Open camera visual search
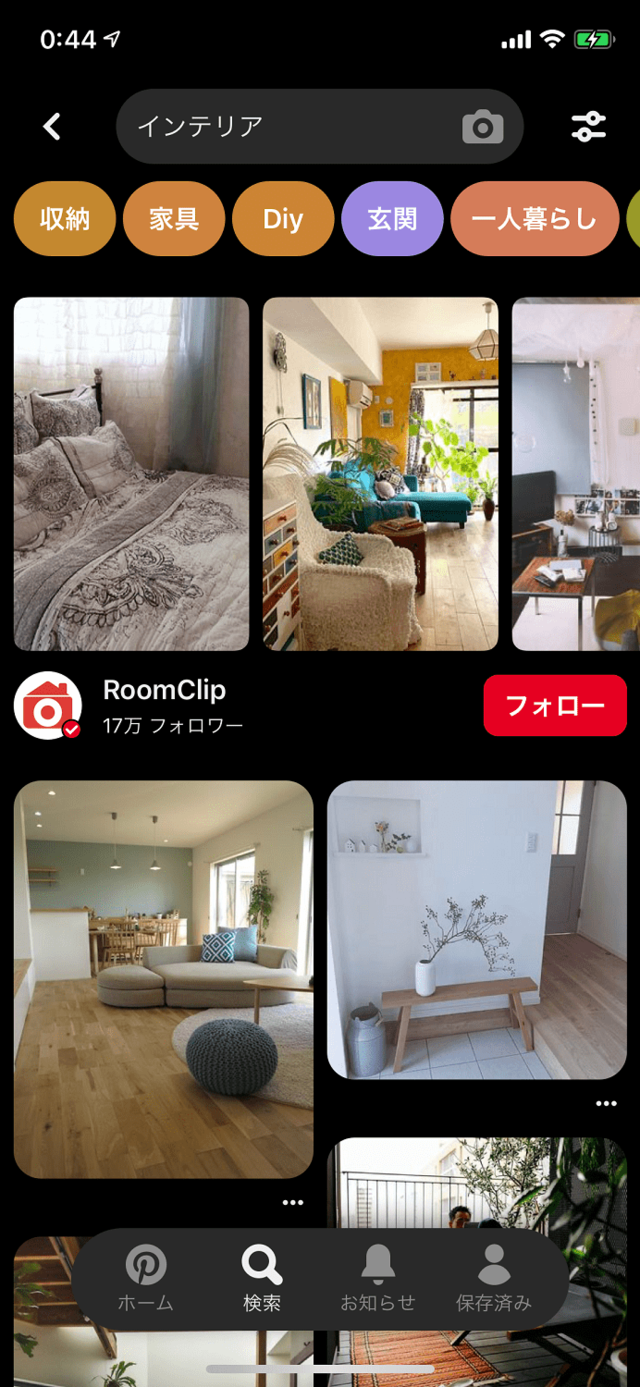Screen dimensions: 640x1387 tap(482, 128)
